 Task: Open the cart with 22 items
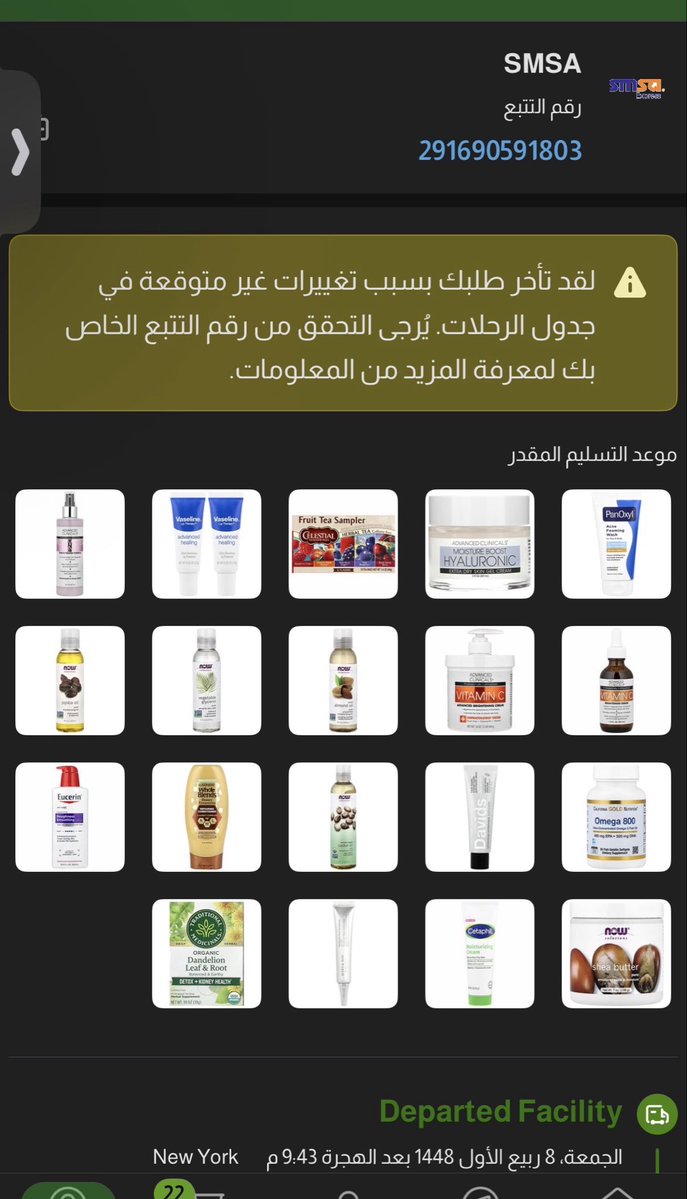click(x=191, y=1191)
